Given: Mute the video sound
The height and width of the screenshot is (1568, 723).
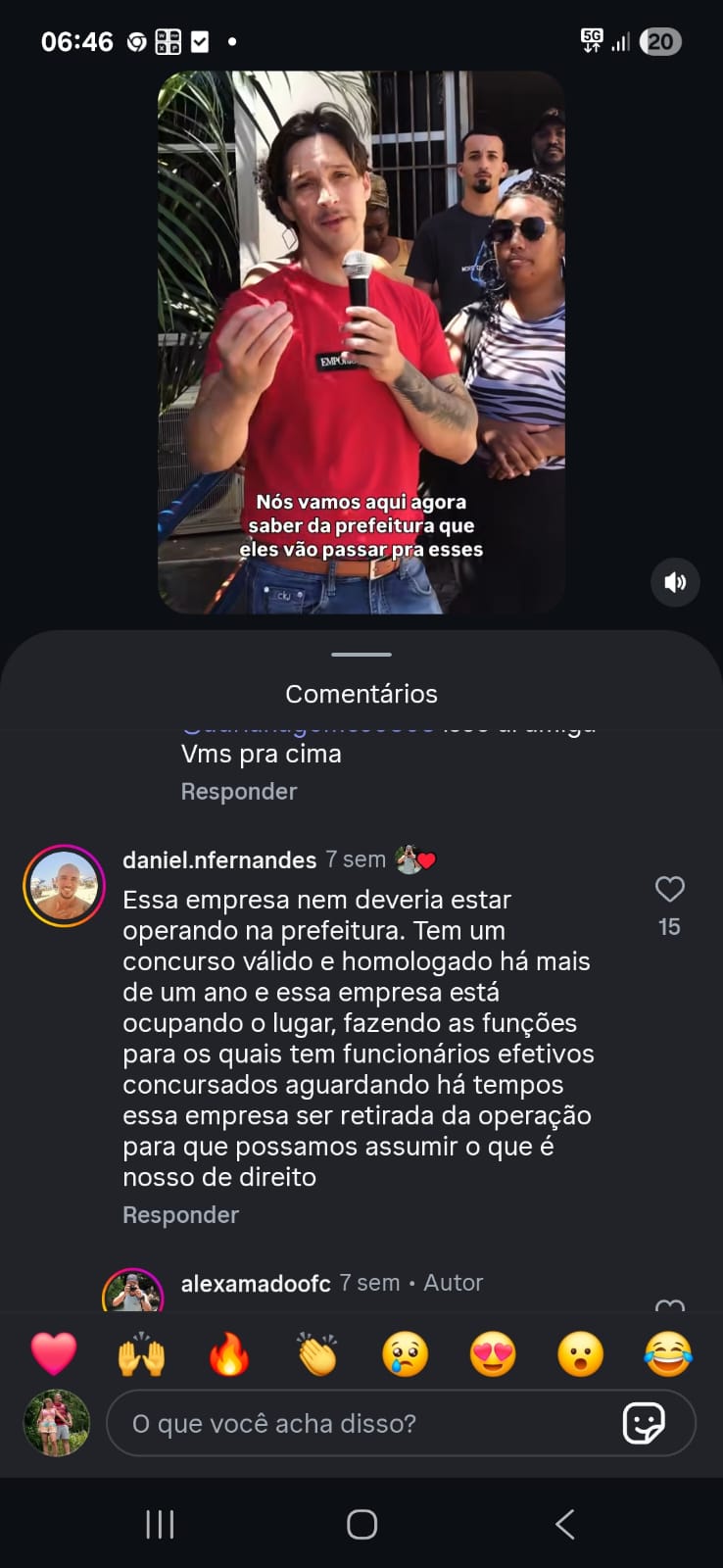Looking at the screenshot, I should click(x=675, y=582).
